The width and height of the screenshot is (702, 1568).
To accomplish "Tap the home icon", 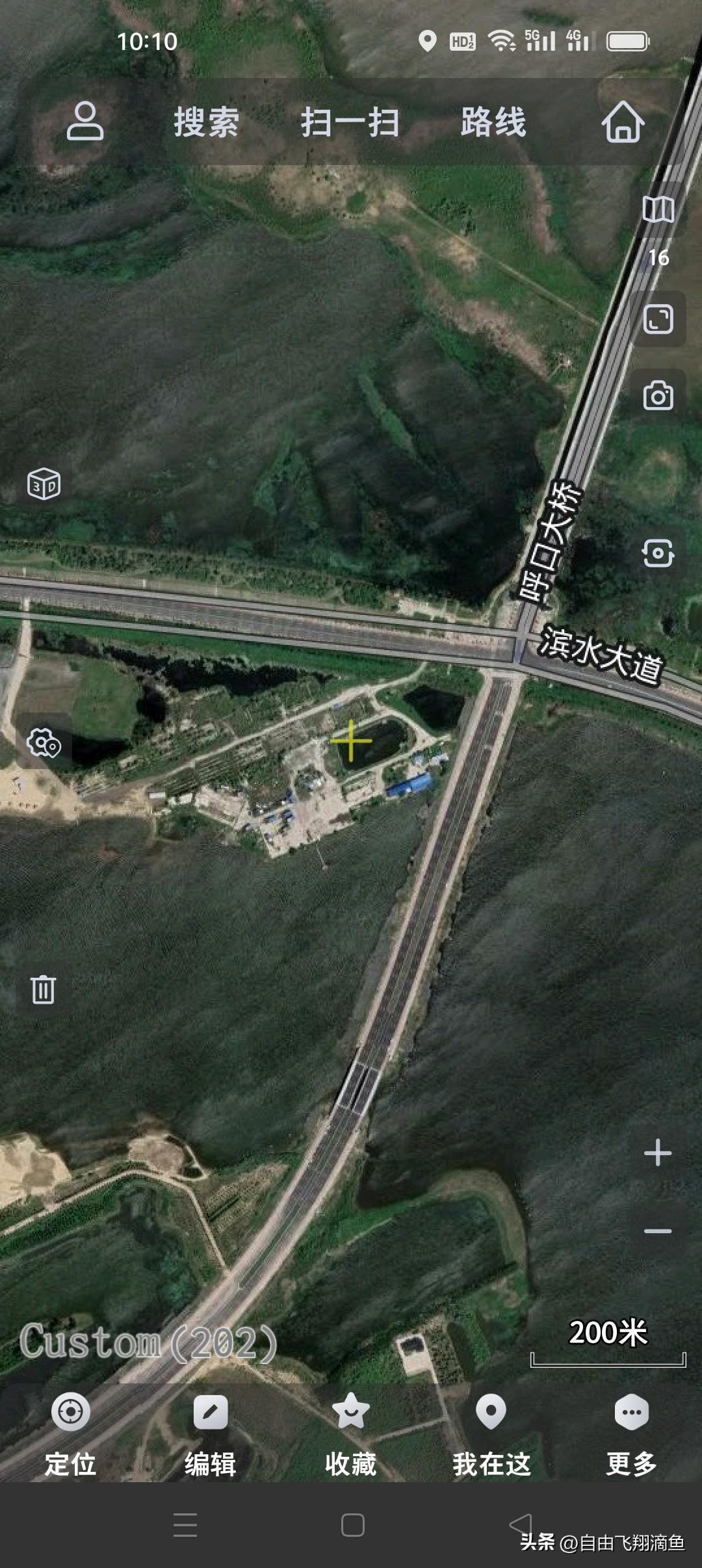I will tap(623, 122).
